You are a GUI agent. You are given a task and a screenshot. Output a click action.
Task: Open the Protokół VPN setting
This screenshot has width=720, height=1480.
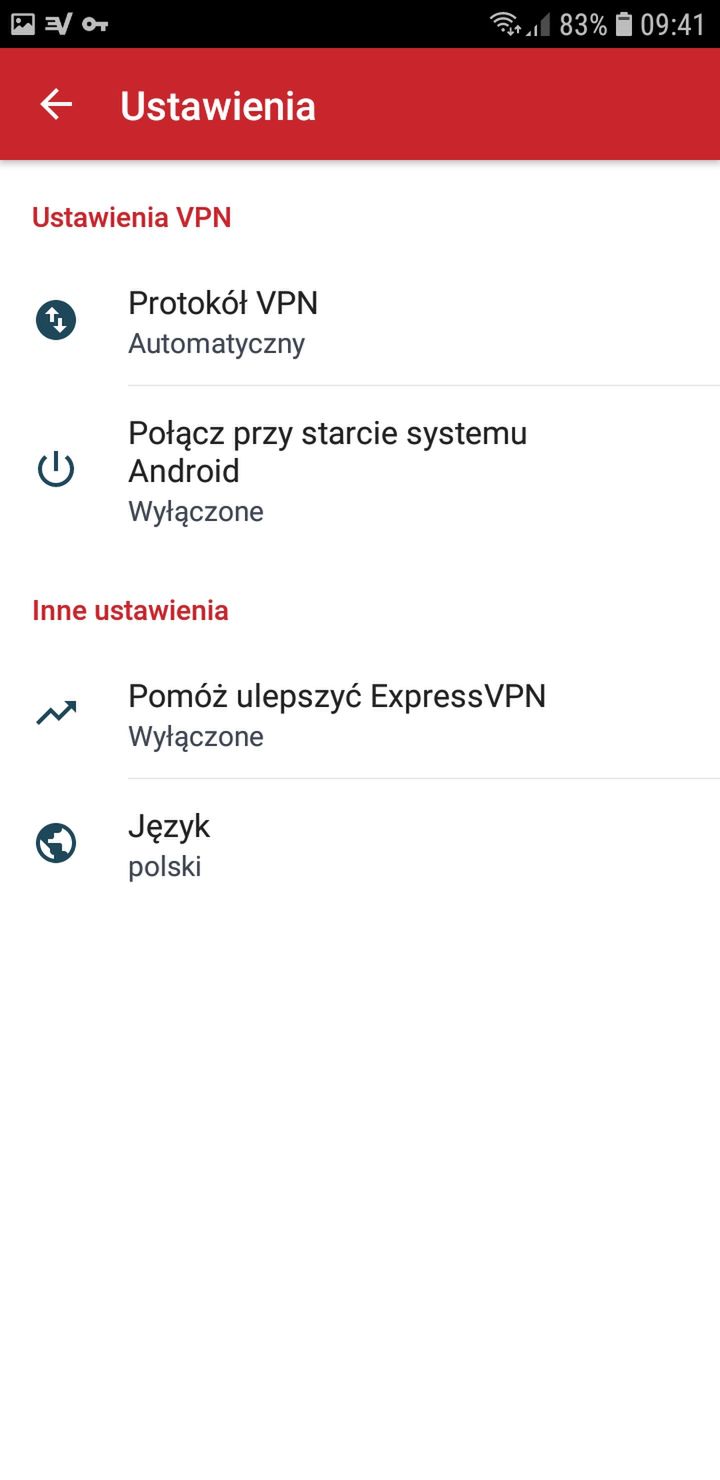(360, 321)
